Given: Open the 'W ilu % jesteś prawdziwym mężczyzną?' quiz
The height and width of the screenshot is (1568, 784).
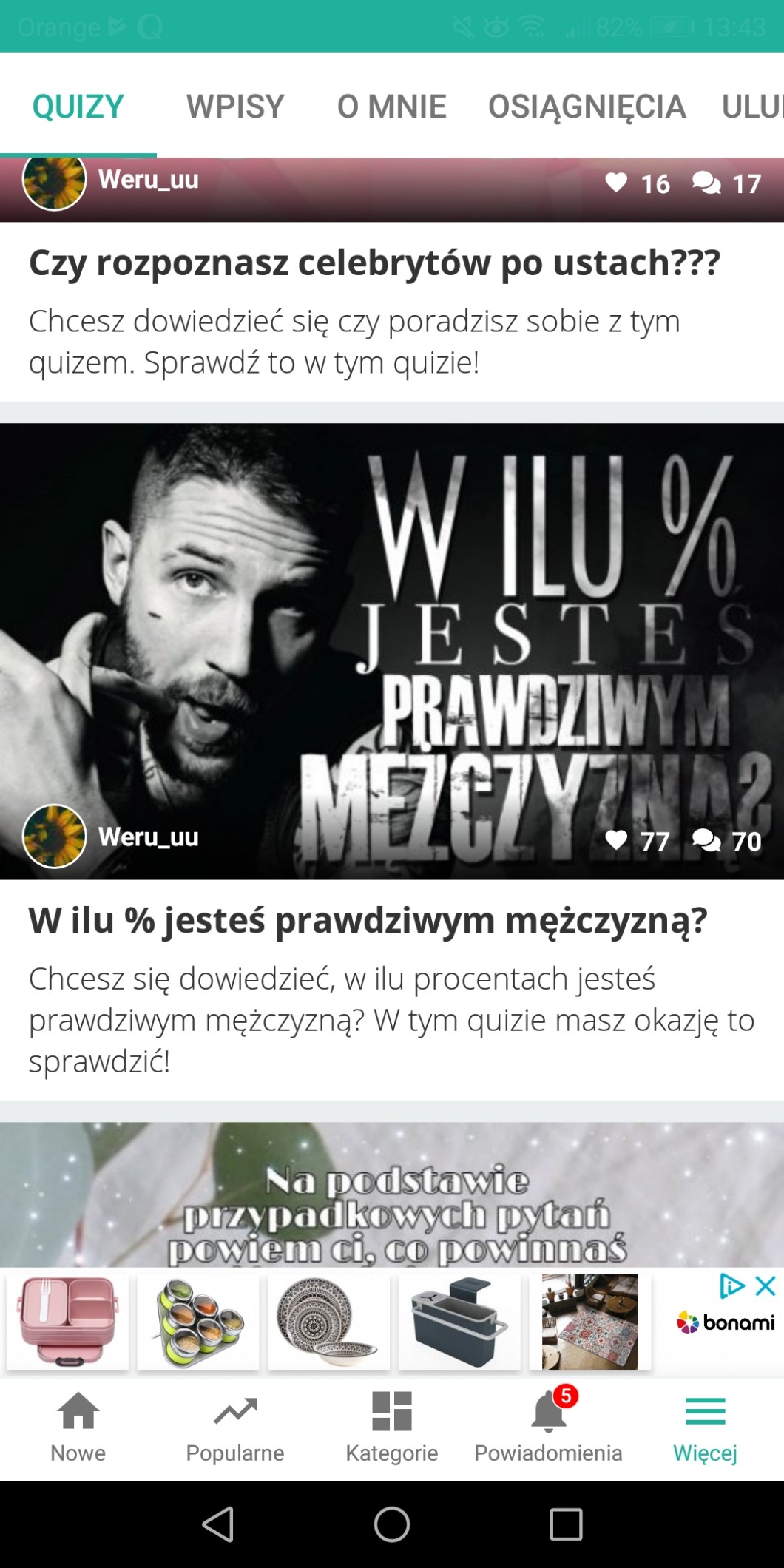Looking at the screenshot, I should click(368, 921).
